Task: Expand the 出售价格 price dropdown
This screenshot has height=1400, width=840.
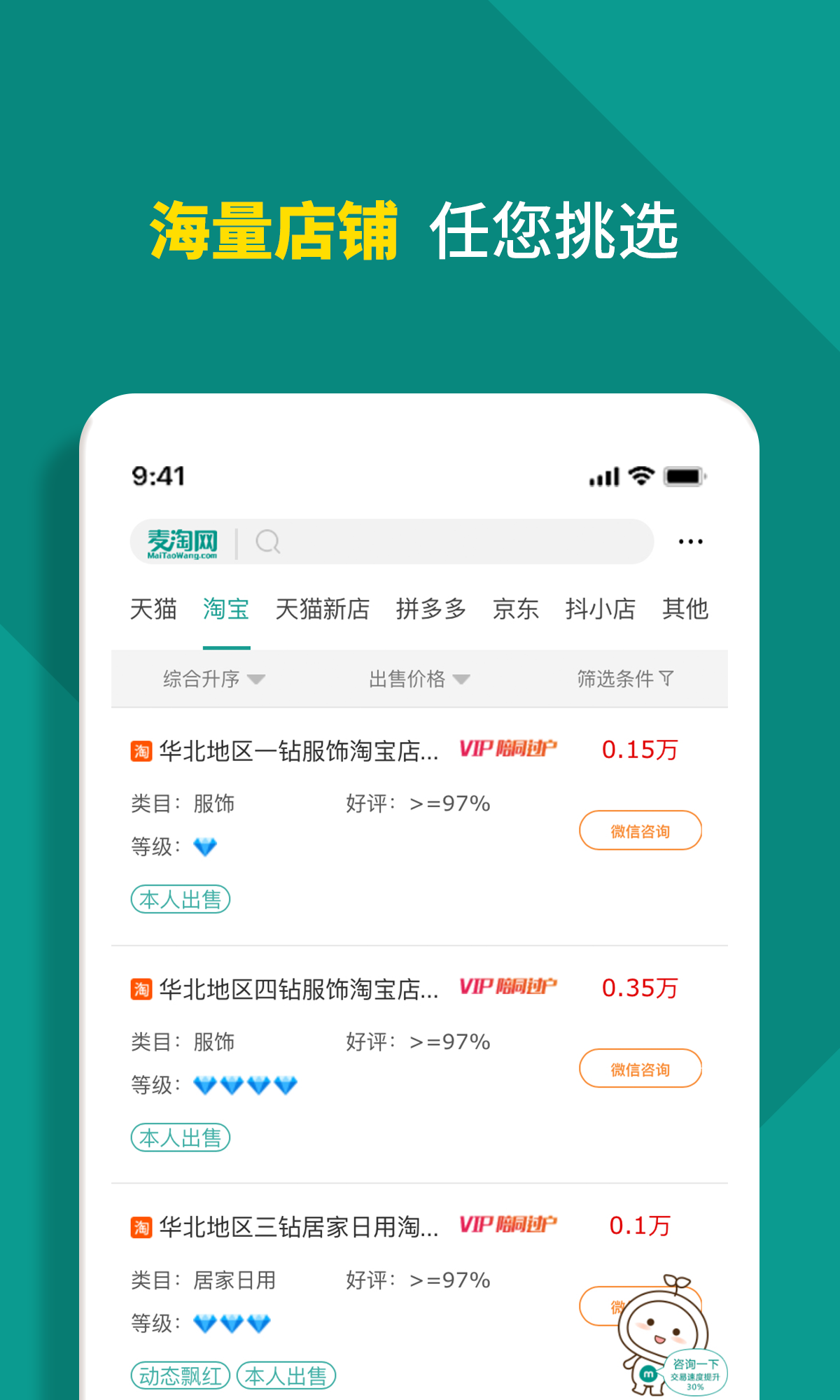Action: [x=418, y=678]
